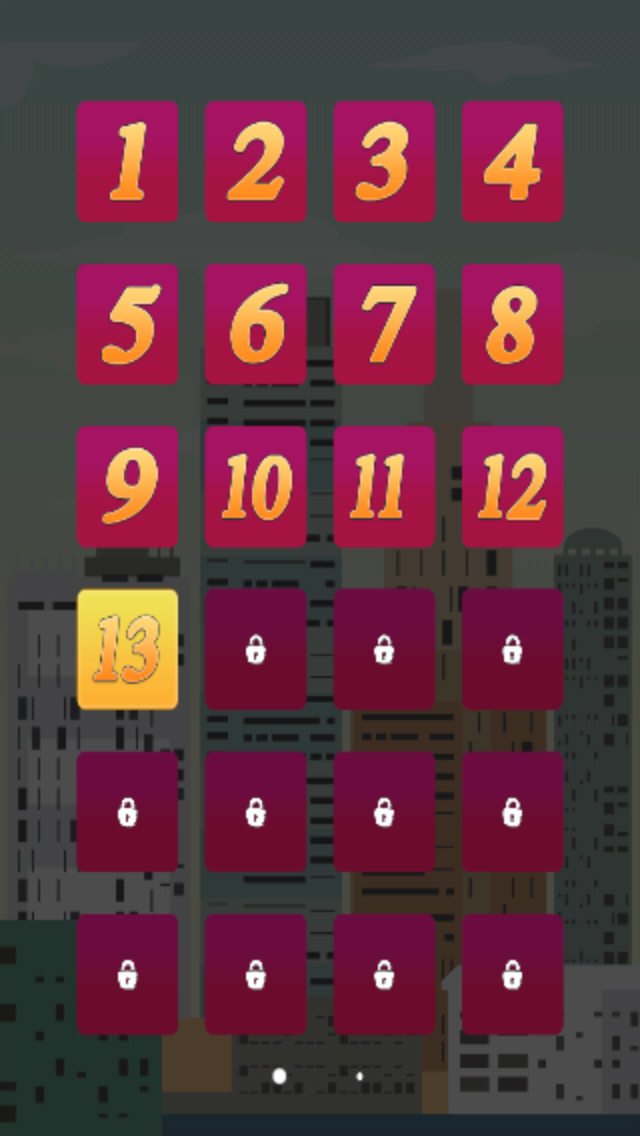Go to the second page indicator dot
Viewport: 640px width, 1136px height.
point(359,1077)
